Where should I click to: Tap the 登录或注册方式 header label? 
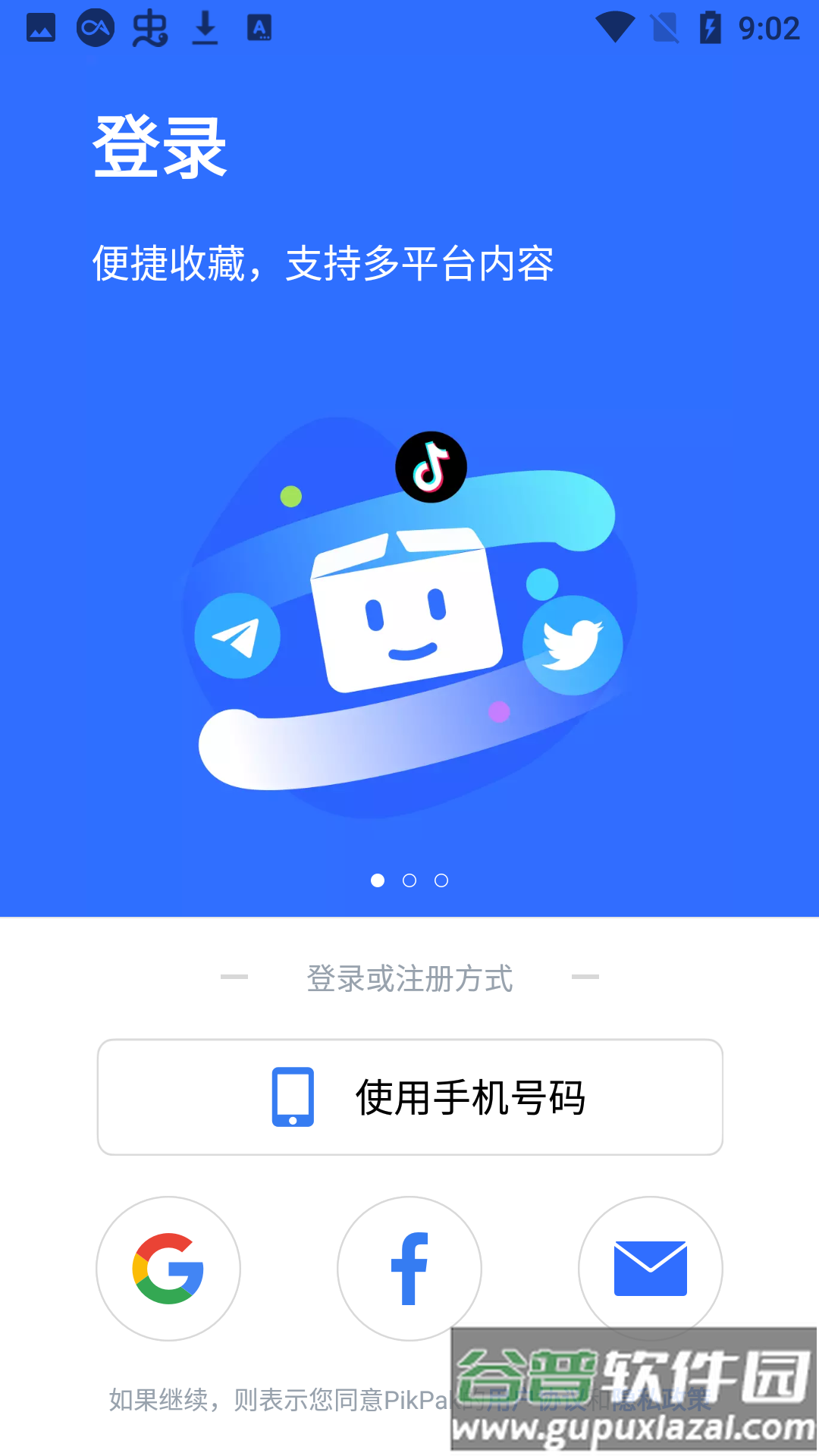point(409,979)
